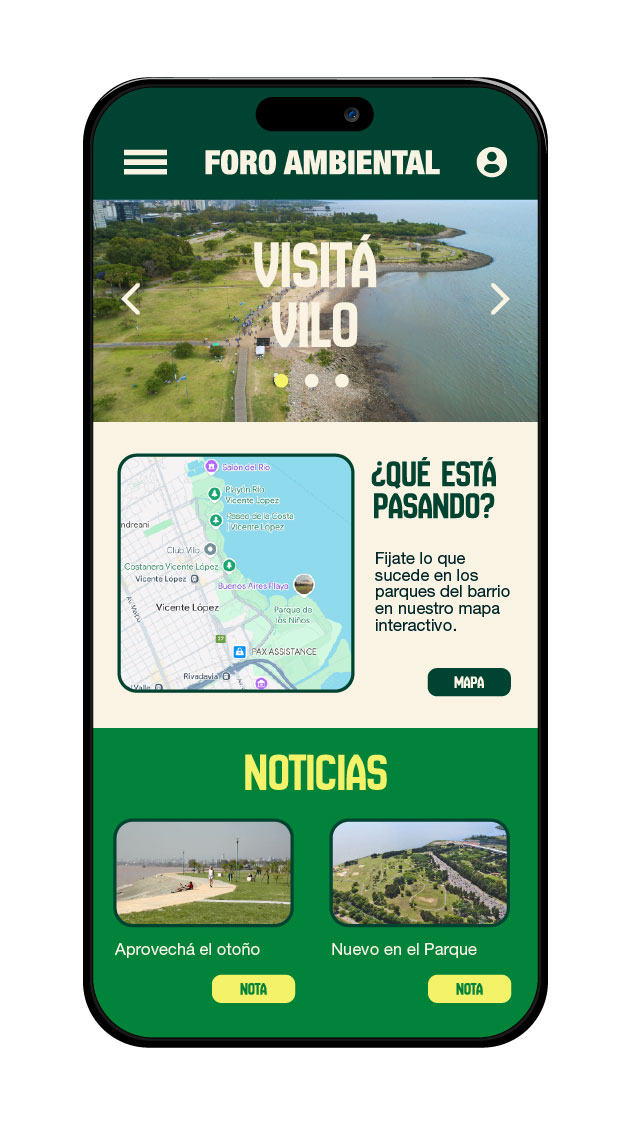Open the Nuevo en el Parque photo
Viewport: 631px width, 1125px height.
(419, 873)
